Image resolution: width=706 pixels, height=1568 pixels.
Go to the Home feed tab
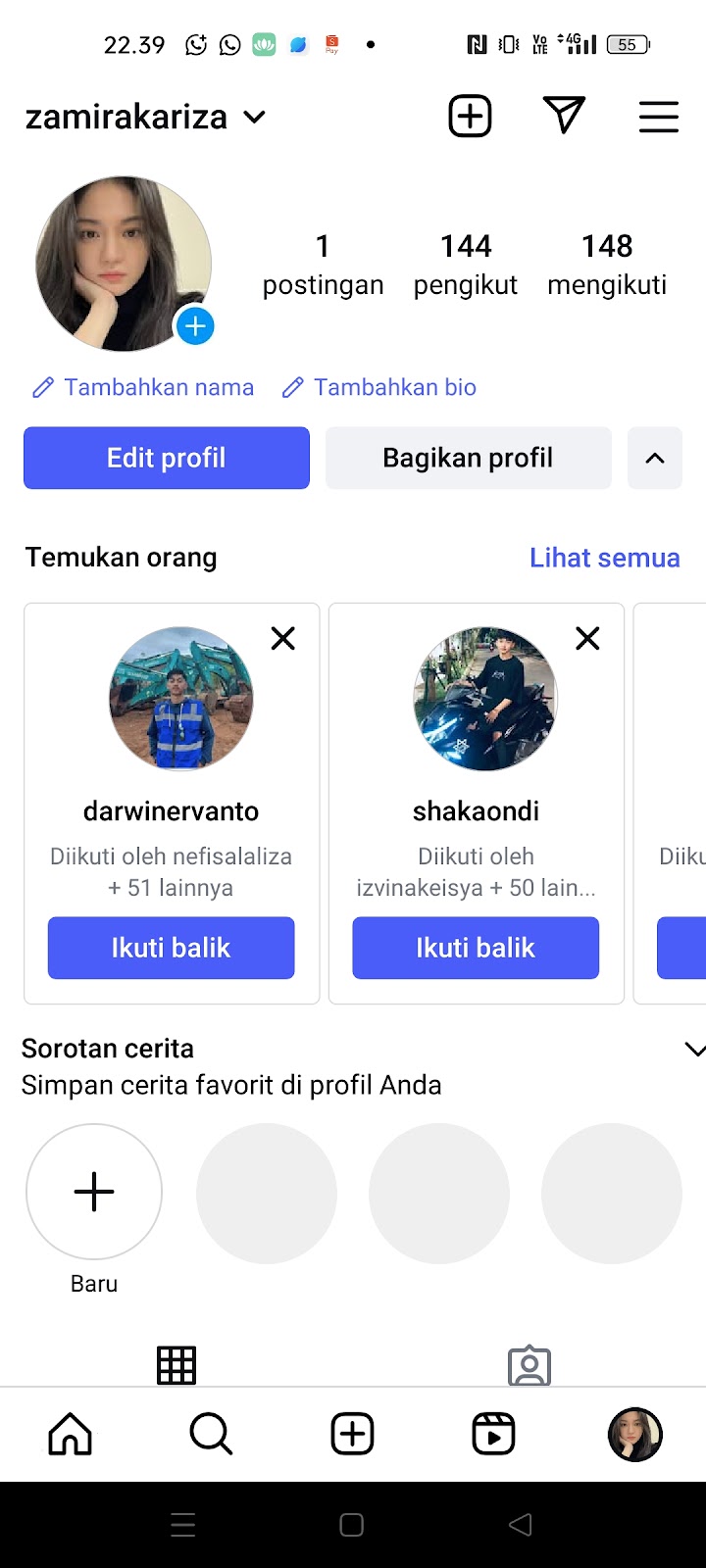click(71, 1434)
